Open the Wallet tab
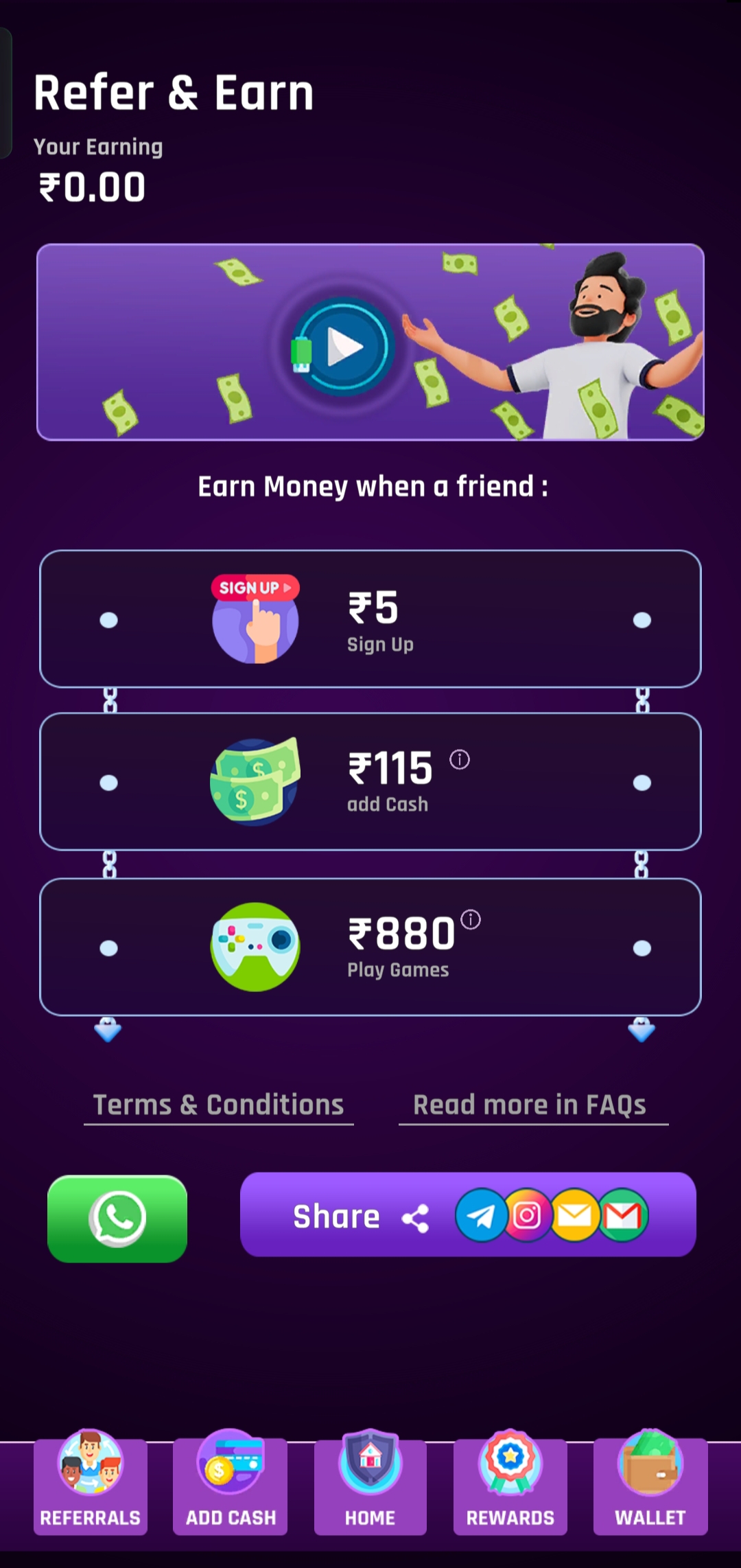Viewport: 741px width, 1568px height. pyautogui.click(x=650, y=1481)
